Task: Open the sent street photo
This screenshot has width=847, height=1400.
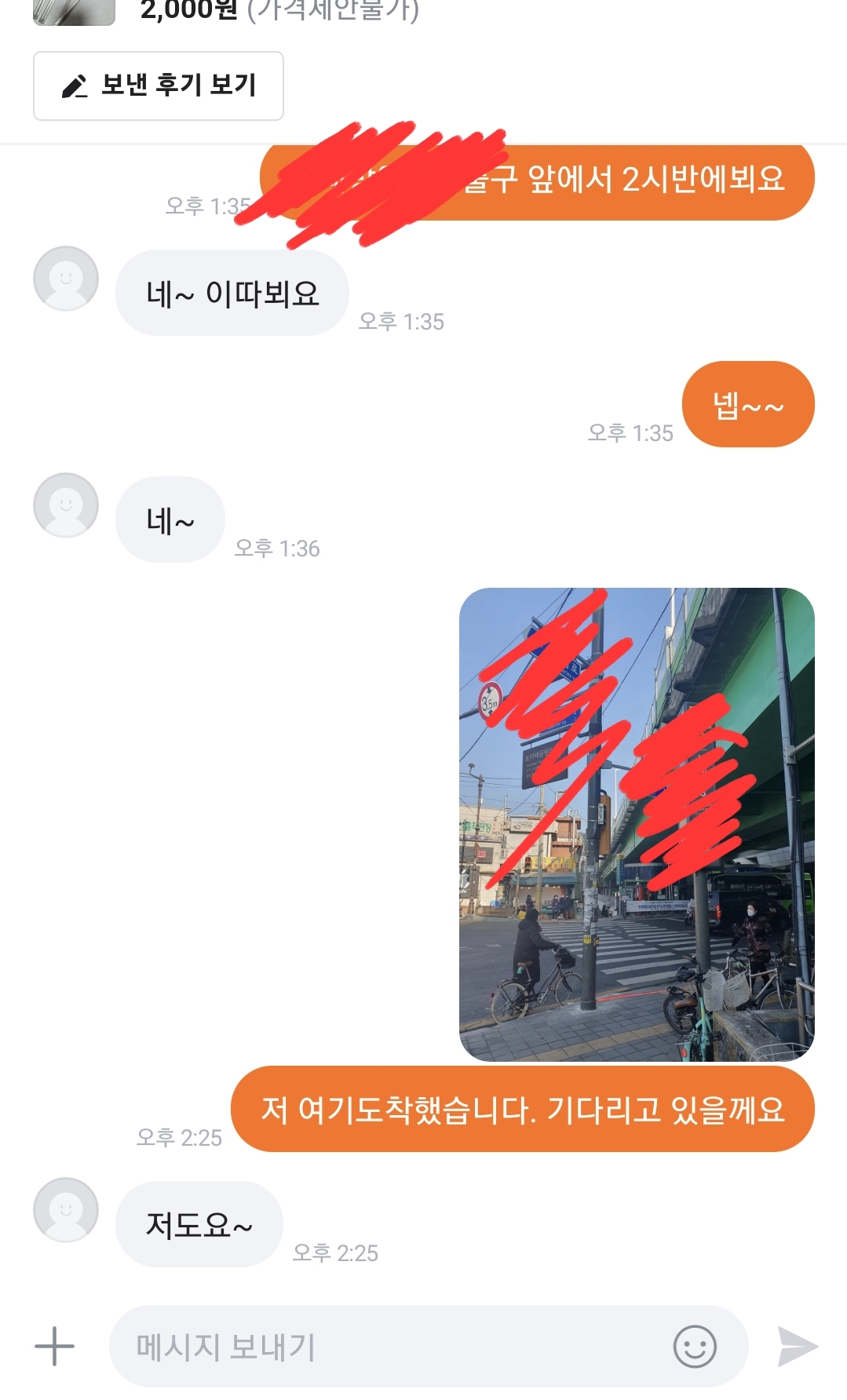Action: click(x=636, y=824)
